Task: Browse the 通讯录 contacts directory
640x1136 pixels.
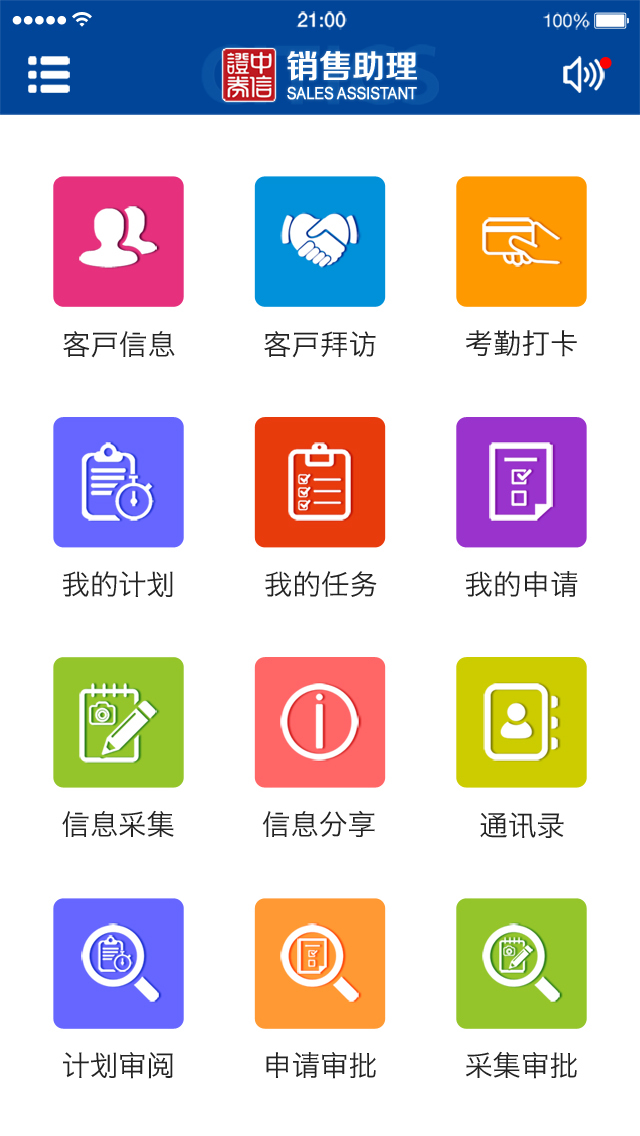Action: pyautogui.click(x=521, y=722)
